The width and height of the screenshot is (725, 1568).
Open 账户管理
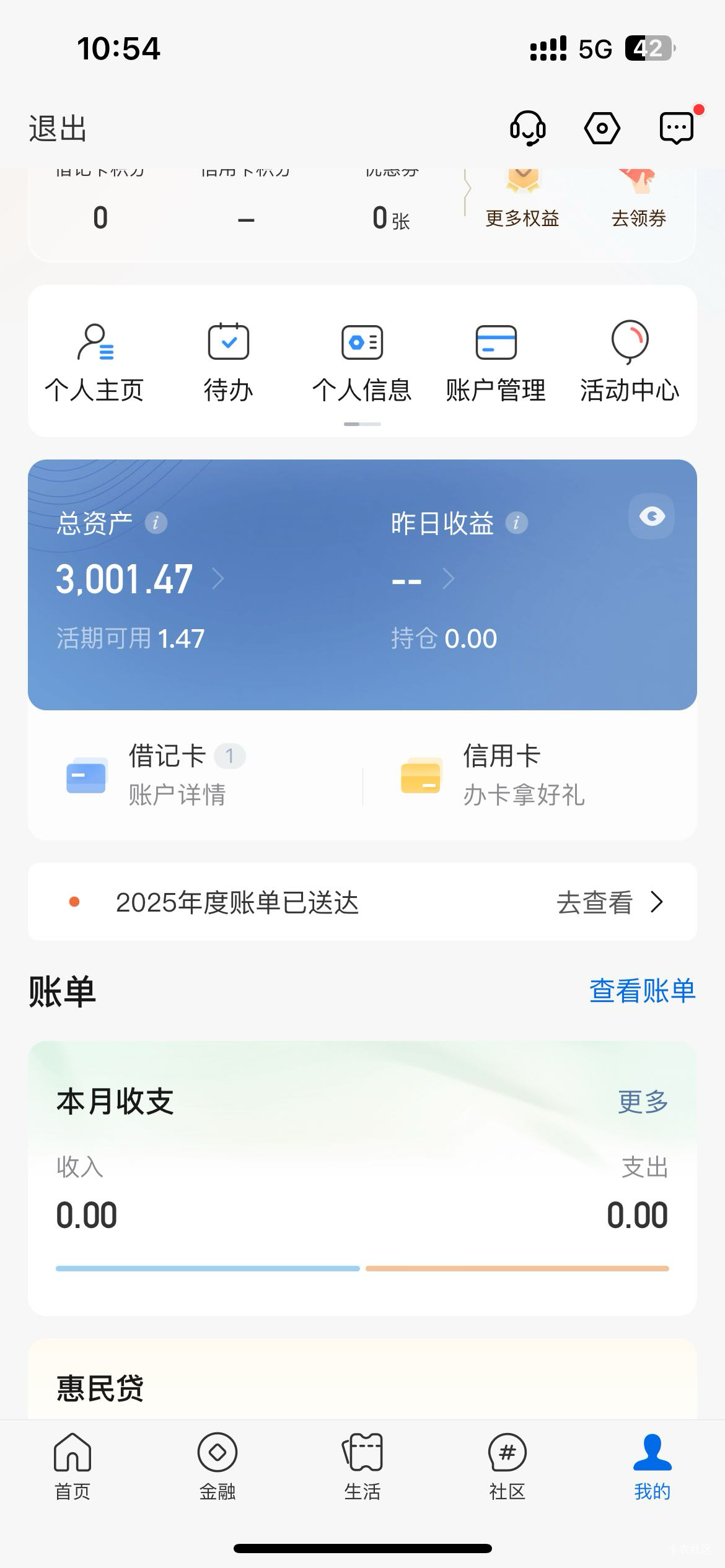click(496, 362)
